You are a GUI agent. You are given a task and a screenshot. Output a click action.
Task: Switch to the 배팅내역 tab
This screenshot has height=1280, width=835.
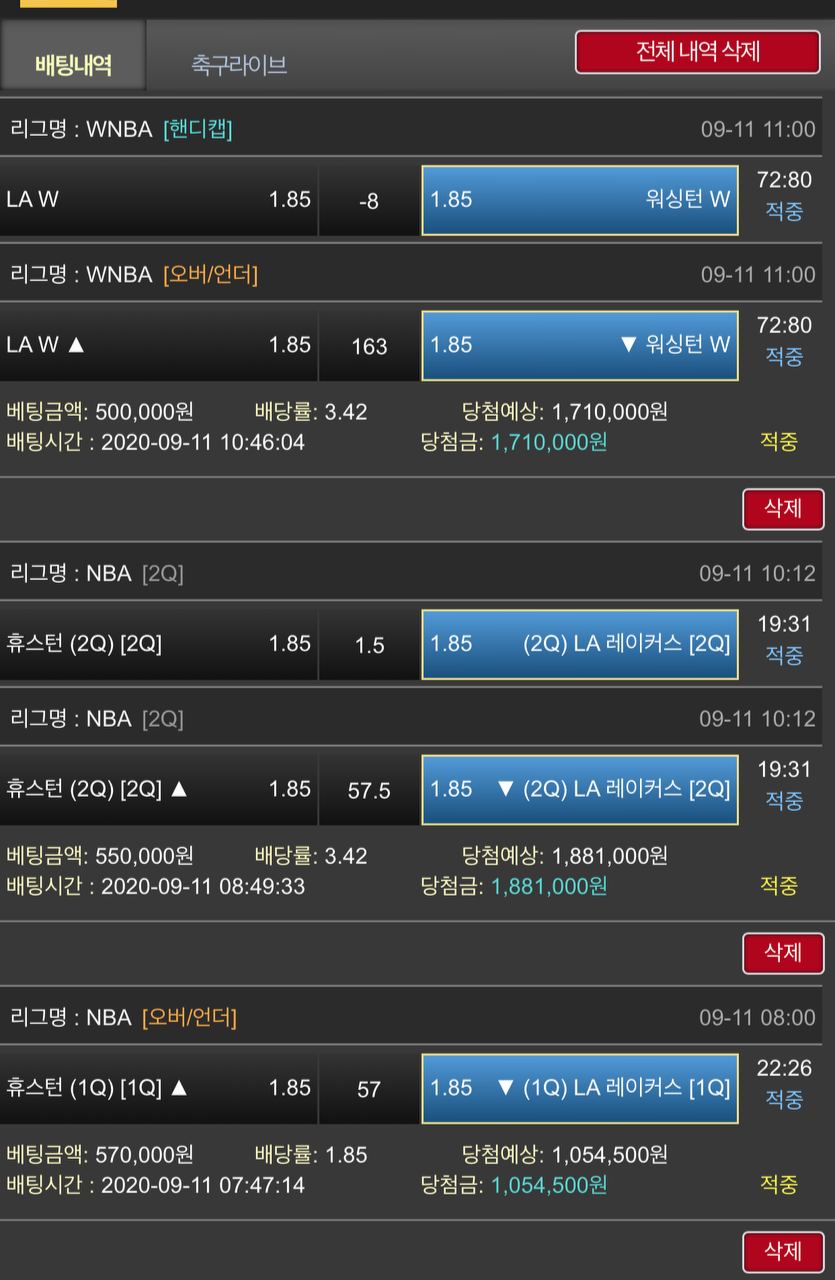[x=73, y=65]
